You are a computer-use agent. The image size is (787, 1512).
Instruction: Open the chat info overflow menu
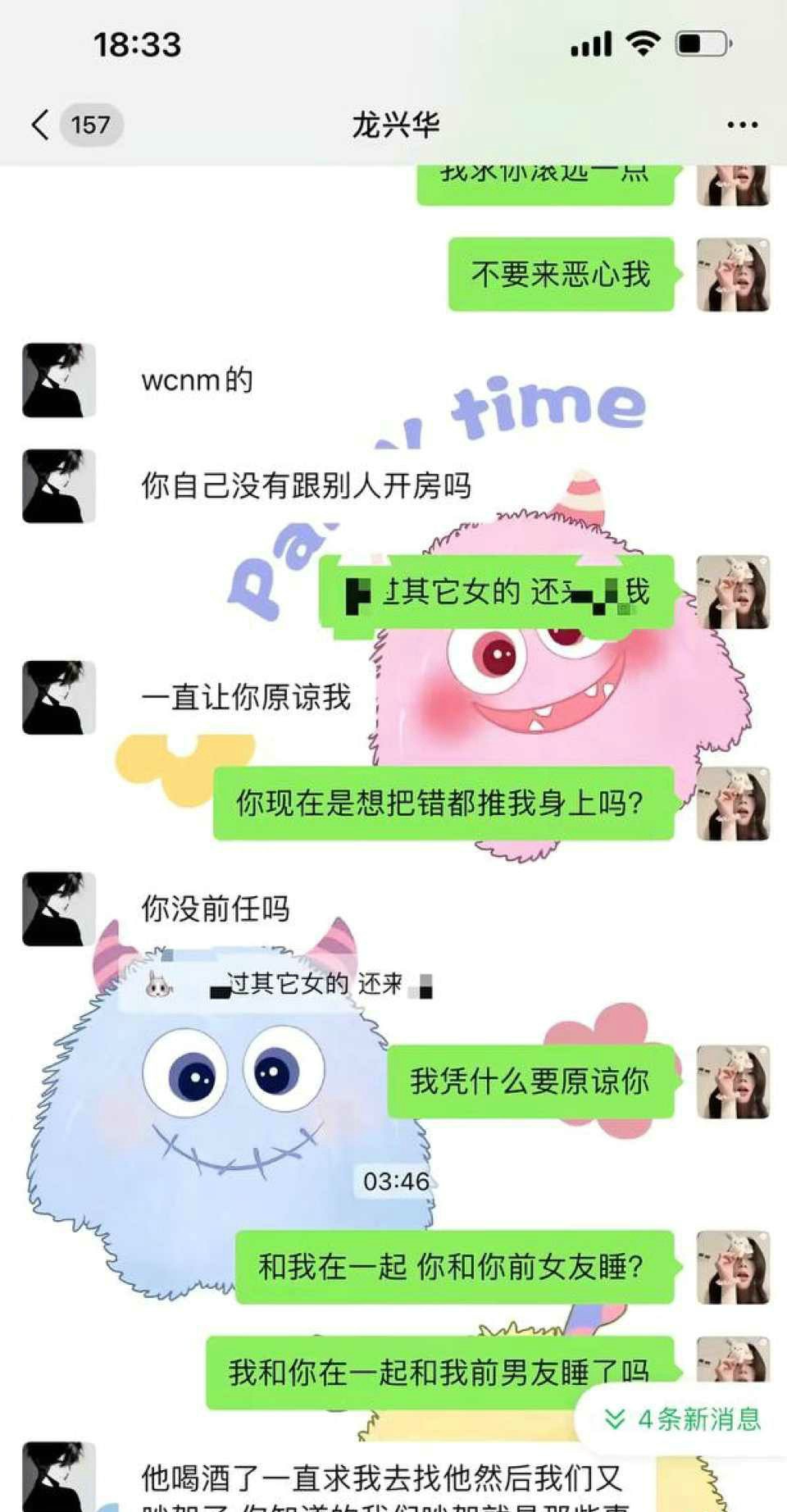742,125
